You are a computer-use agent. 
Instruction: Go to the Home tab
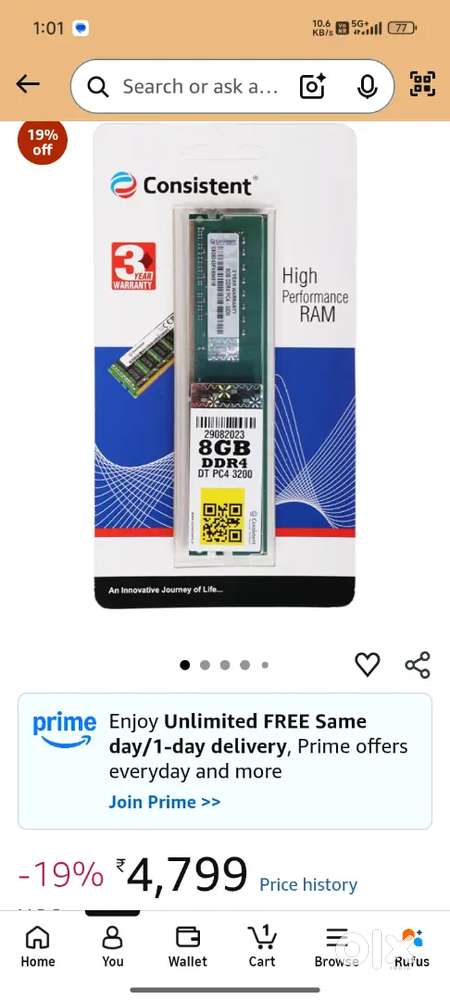(38, 947)
